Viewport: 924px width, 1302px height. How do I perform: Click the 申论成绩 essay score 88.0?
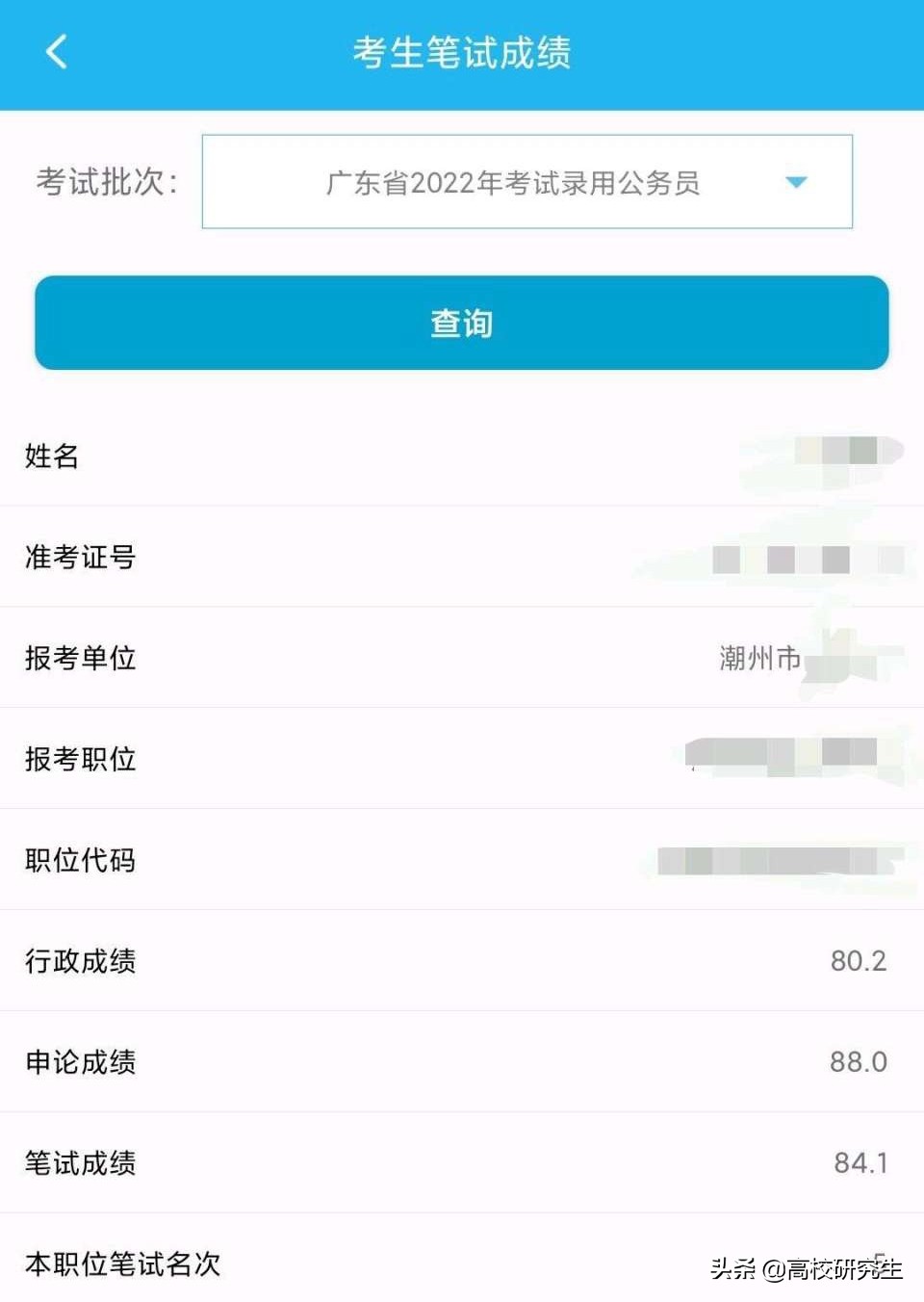click(860, 1061)
